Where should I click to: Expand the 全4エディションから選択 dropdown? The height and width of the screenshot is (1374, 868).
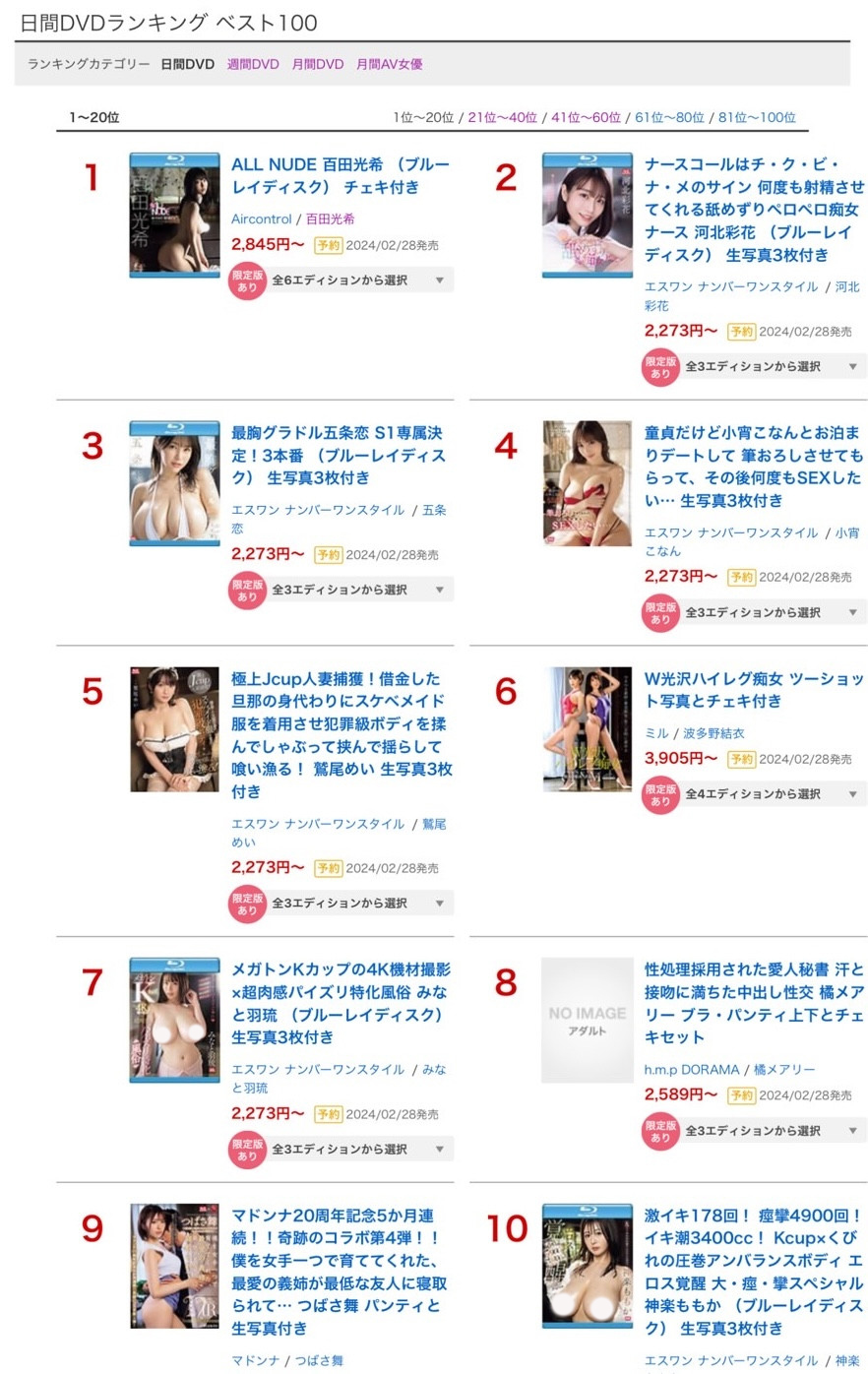click(774, 794)
